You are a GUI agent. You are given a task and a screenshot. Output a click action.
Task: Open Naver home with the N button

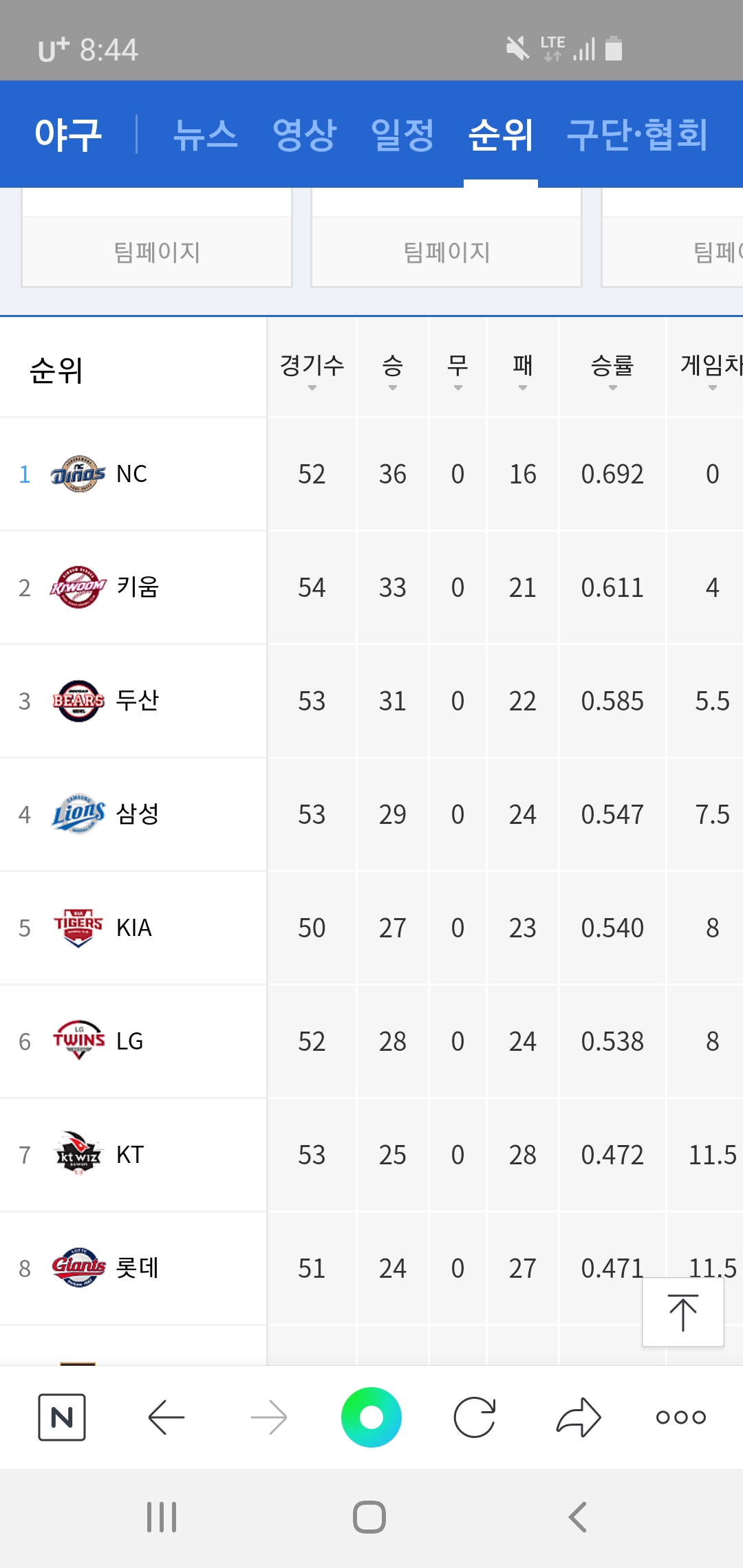click(x=62, y=1417)
